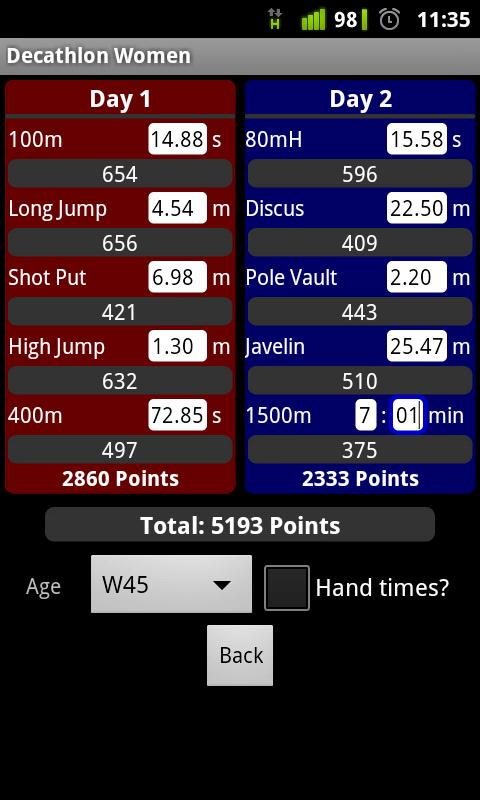Edit the 400m time field

tap(178, 415)
